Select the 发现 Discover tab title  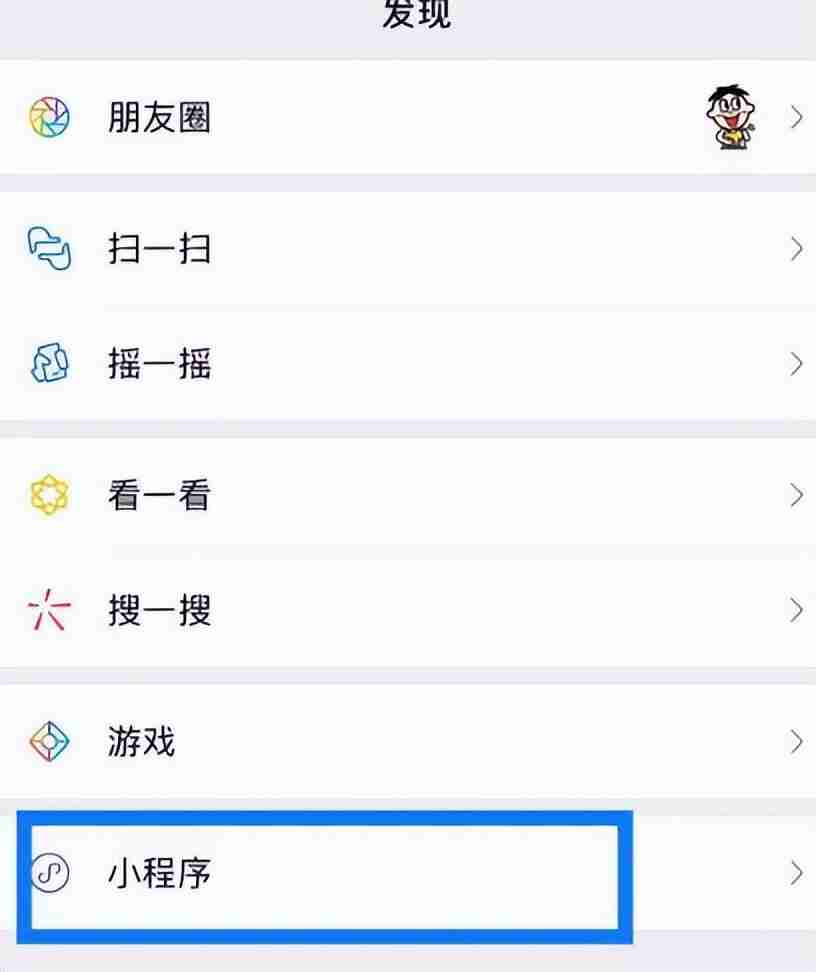point(416,14)
